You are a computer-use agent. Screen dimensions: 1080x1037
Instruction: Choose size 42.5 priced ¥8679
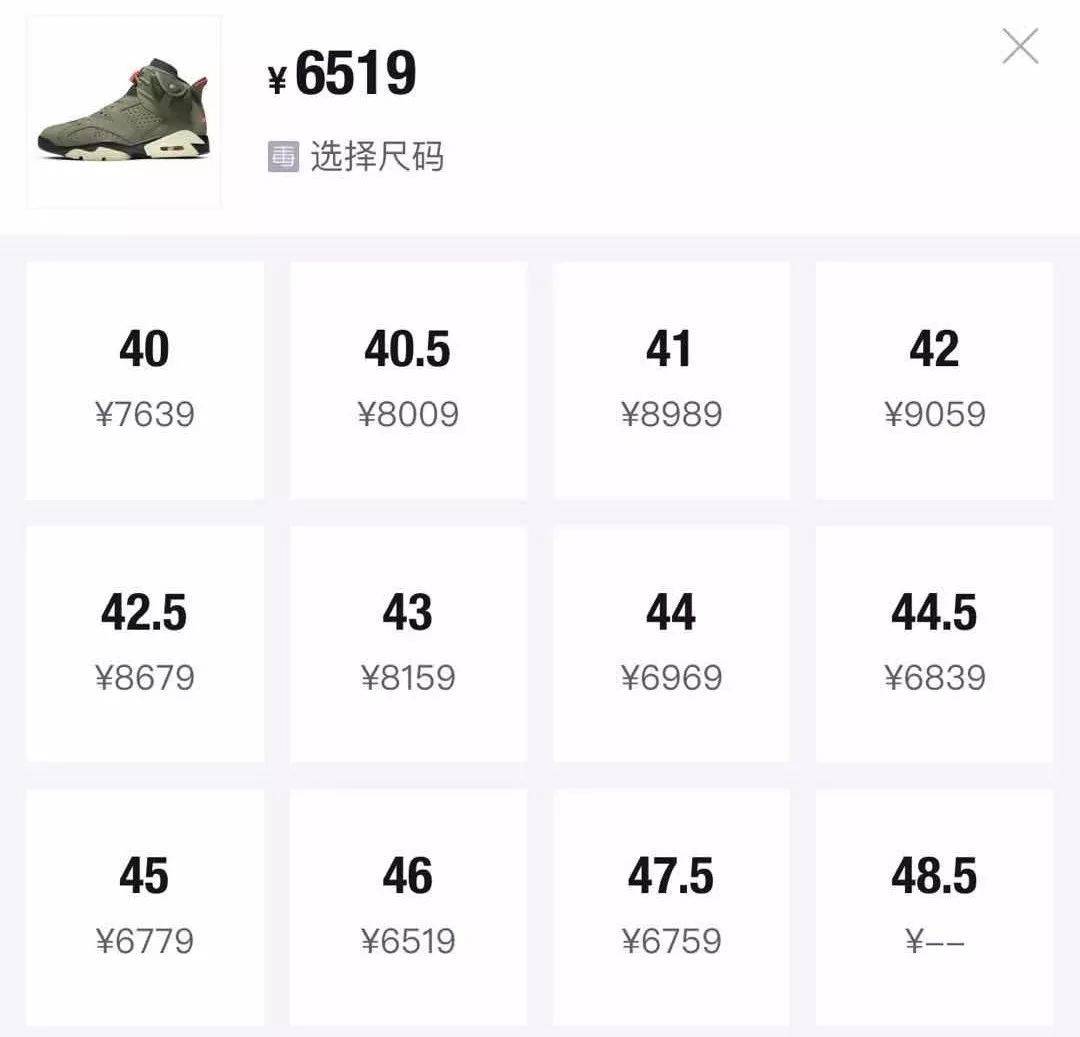pos(145,644)
